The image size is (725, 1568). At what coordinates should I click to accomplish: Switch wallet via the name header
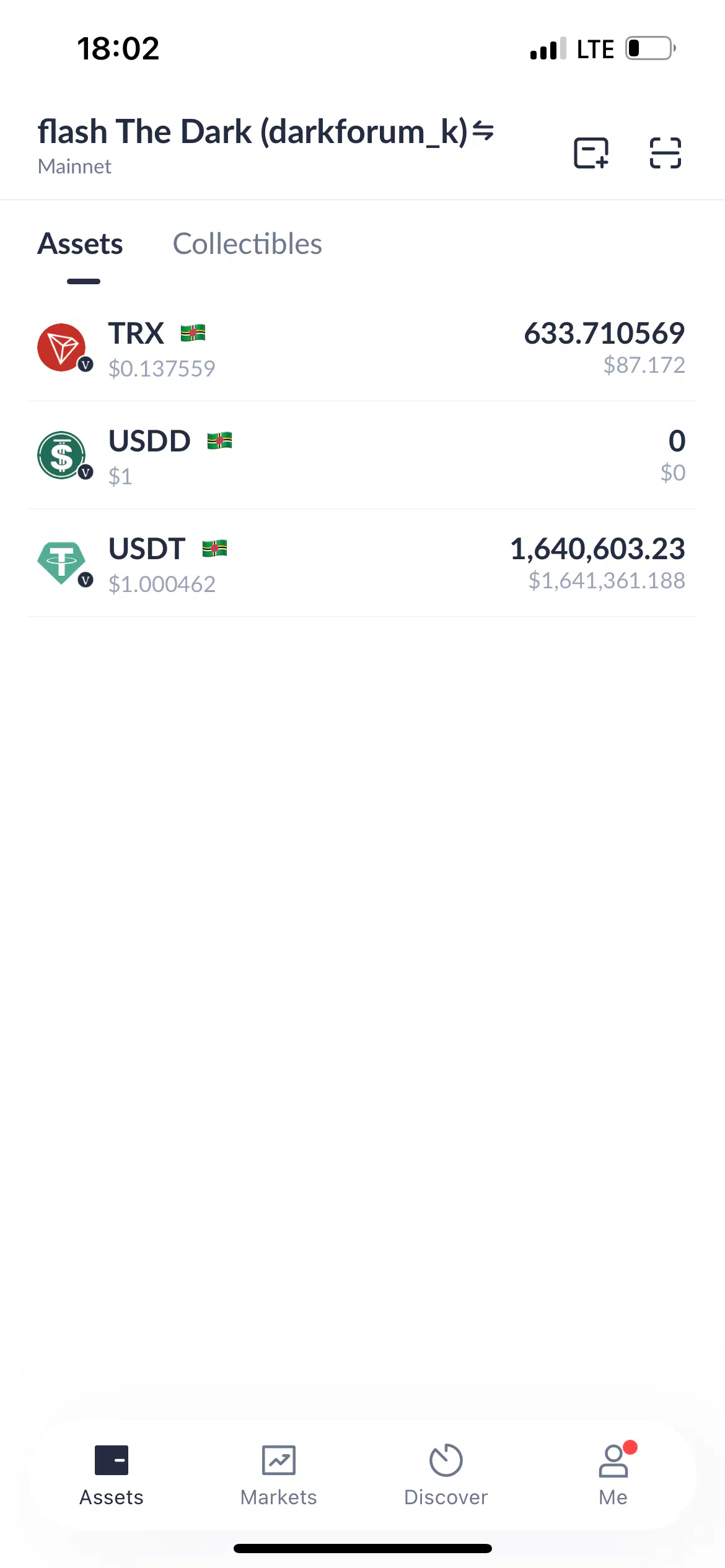(266, 132)
